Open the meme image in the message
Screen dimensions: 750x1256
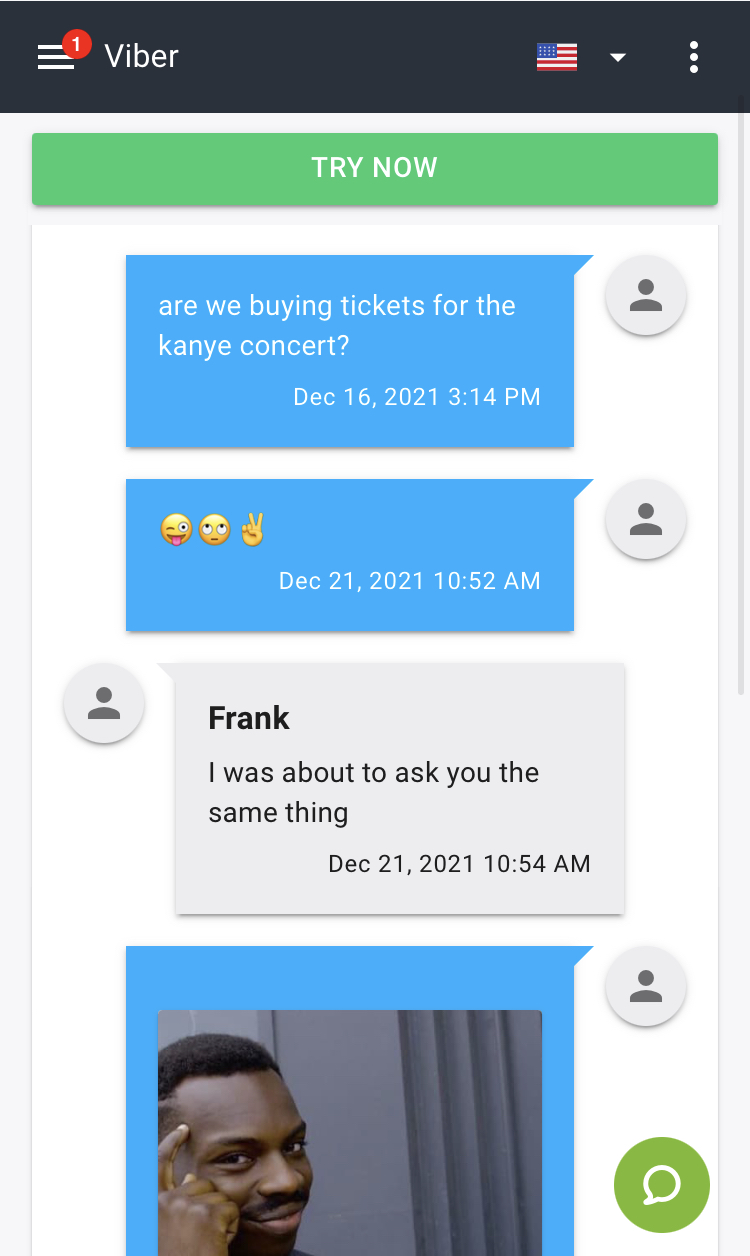[350, 1132]
